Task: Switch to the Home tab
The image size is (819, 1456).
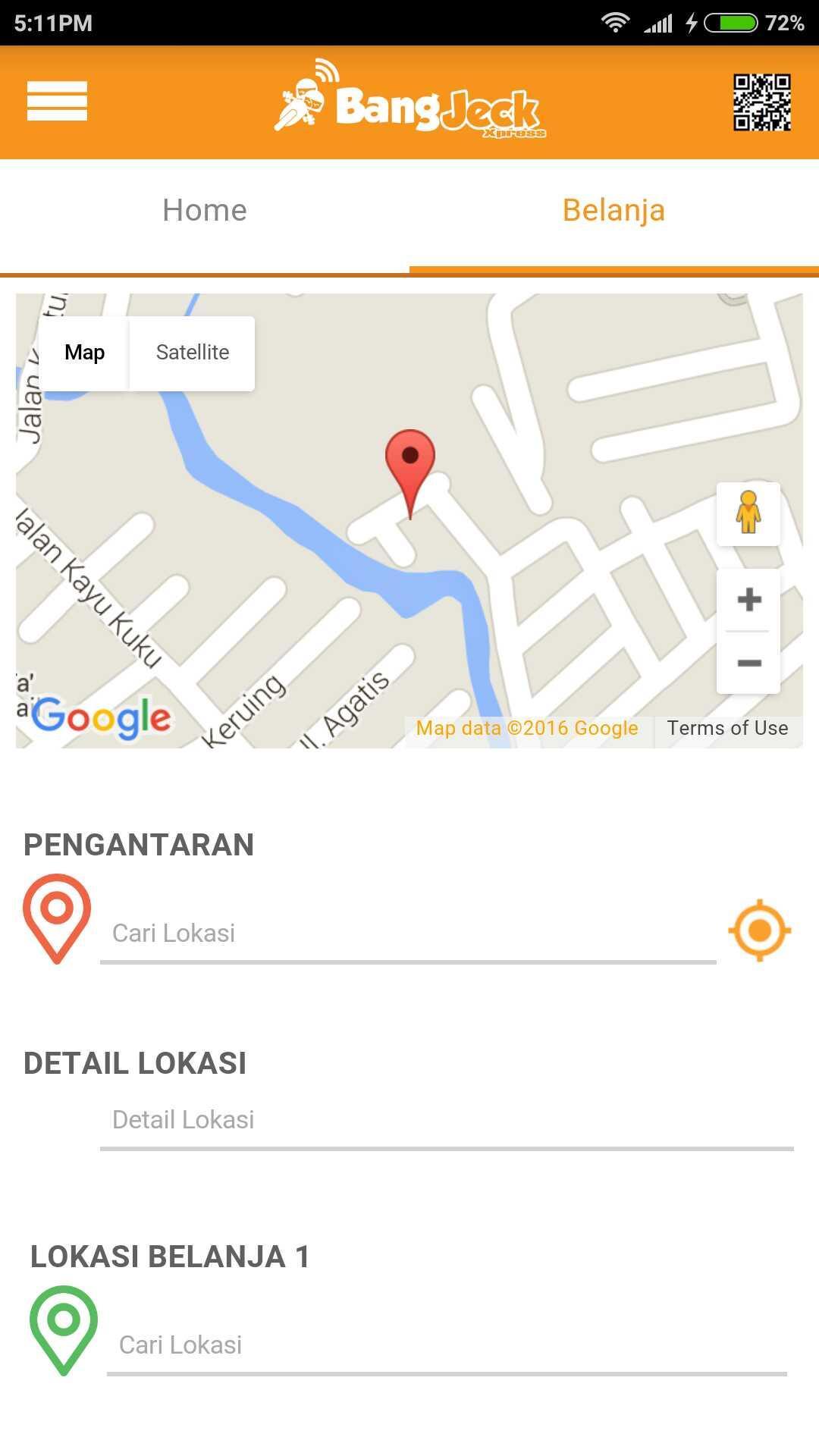Action: (x=205, y=210)
